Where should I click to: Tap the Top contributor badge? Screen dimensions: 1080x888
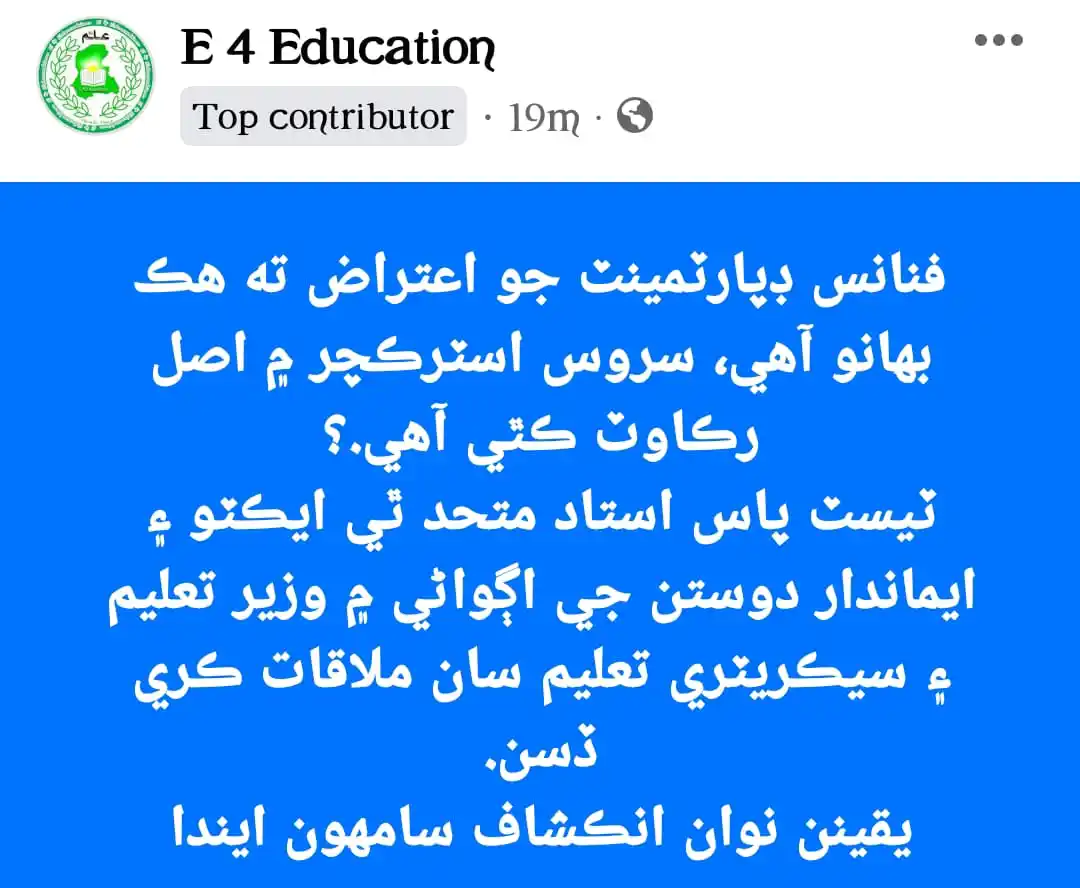(x=323, y=117)
